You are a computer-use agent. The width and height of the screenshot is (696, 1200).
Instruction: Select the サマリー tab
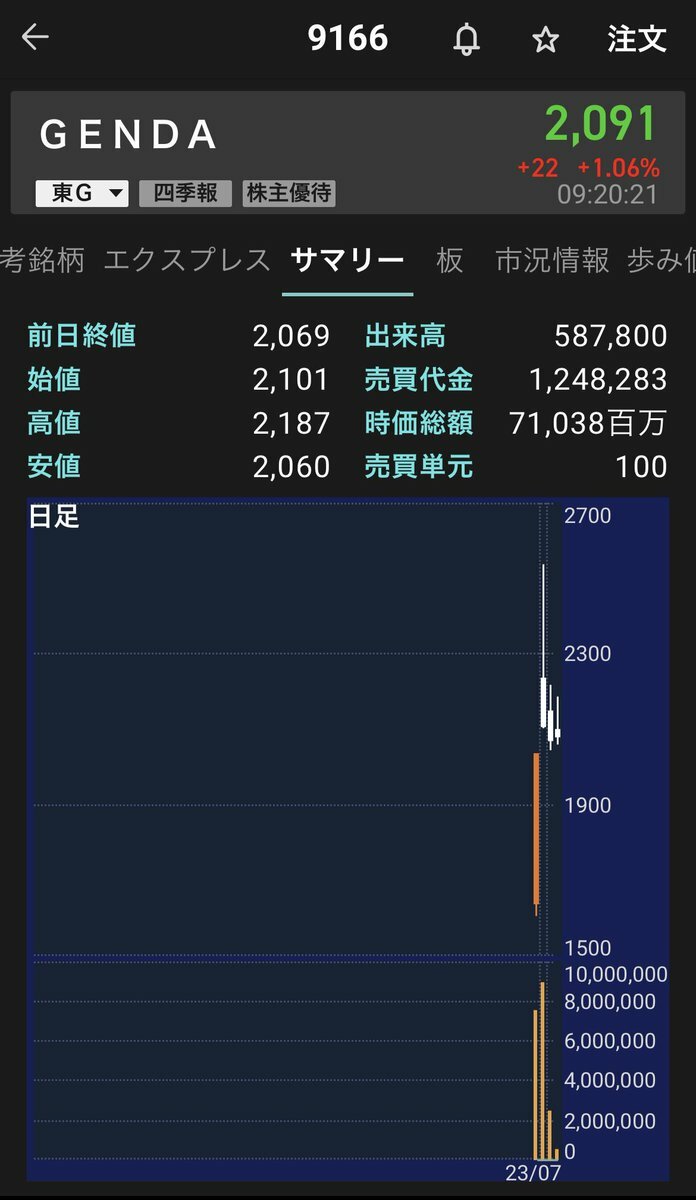[x=347, y=260]
